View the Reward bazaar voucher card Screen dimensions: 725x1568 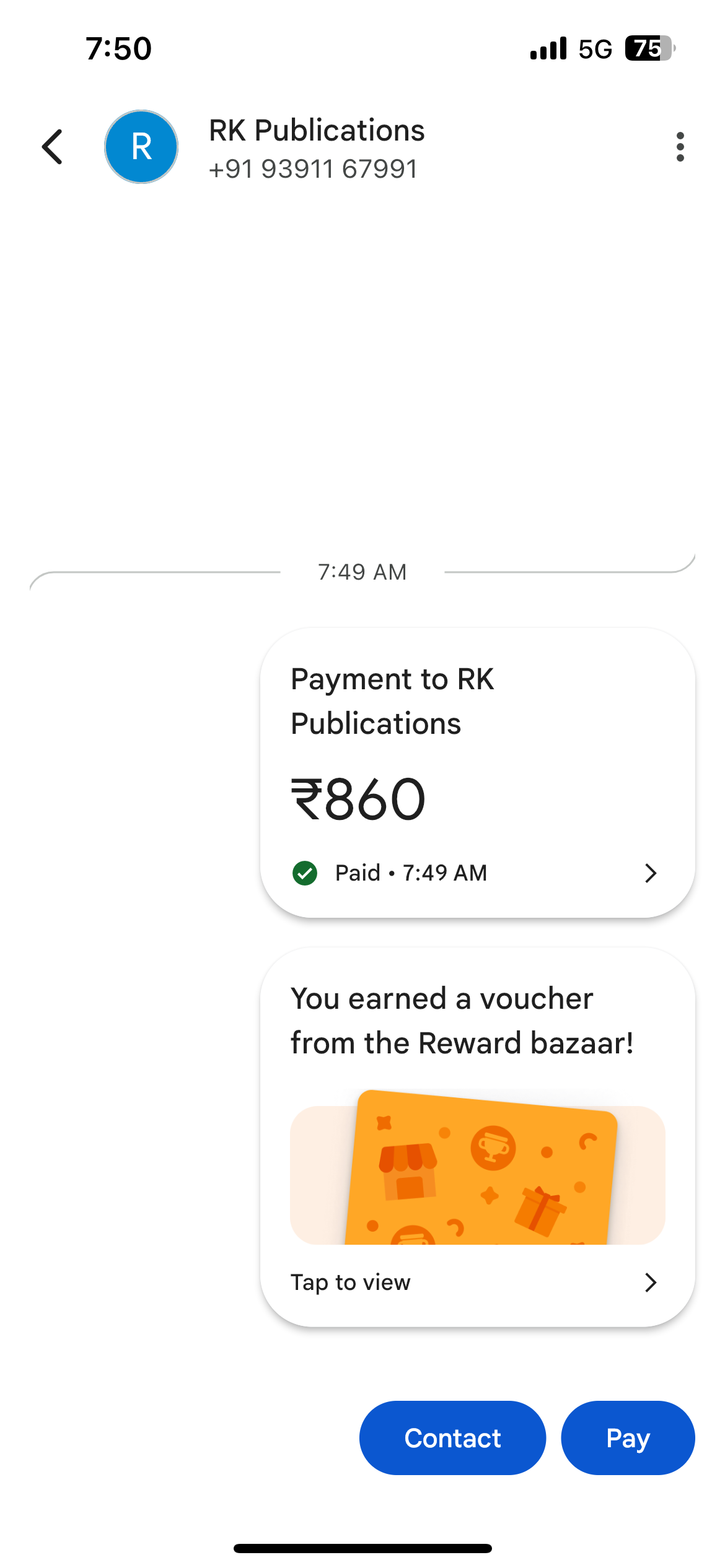point(477,1137)
